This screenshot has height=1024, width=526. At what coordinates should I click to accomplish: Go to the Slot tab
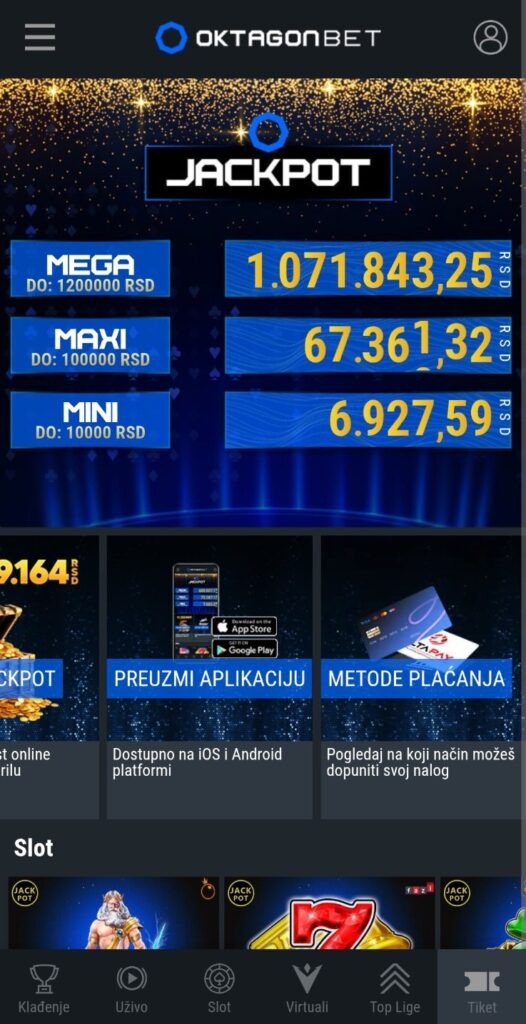(219, 987)
